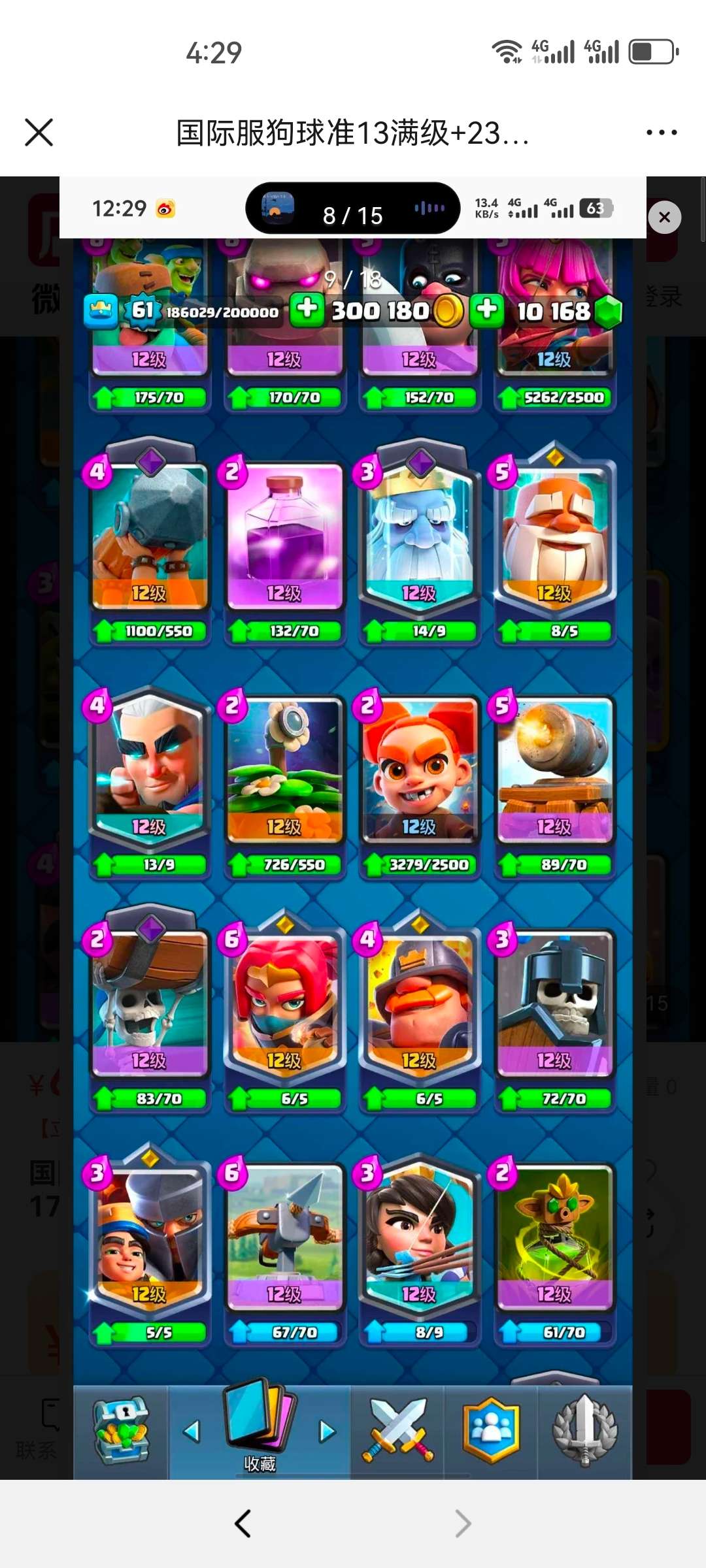
Task: Dismiss the image viewer overlay
Action: (664, 217)
